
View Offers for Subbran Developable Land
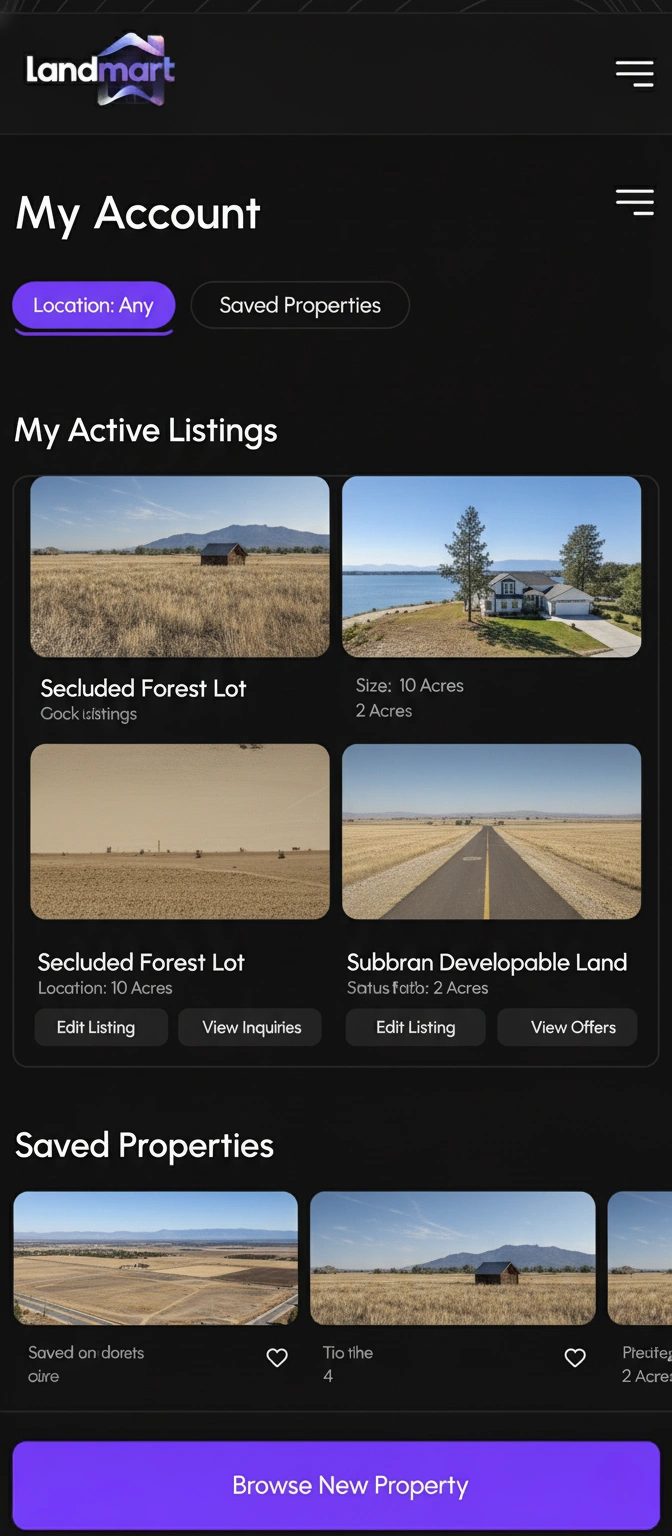pyautogui.click(x=567, y=1027)
